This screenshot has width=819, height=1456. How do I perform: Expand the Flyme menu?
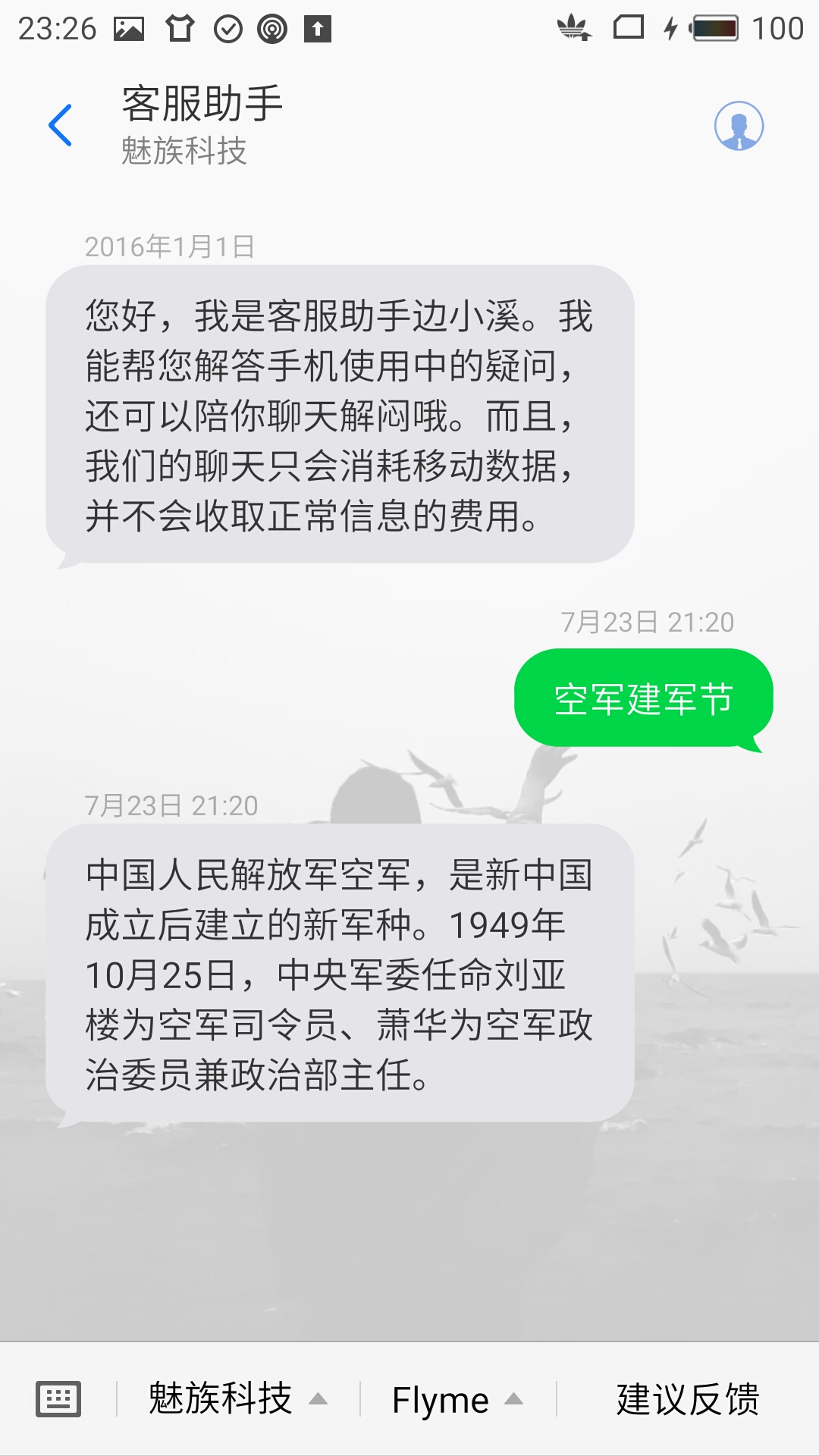tap(458, 1399)
